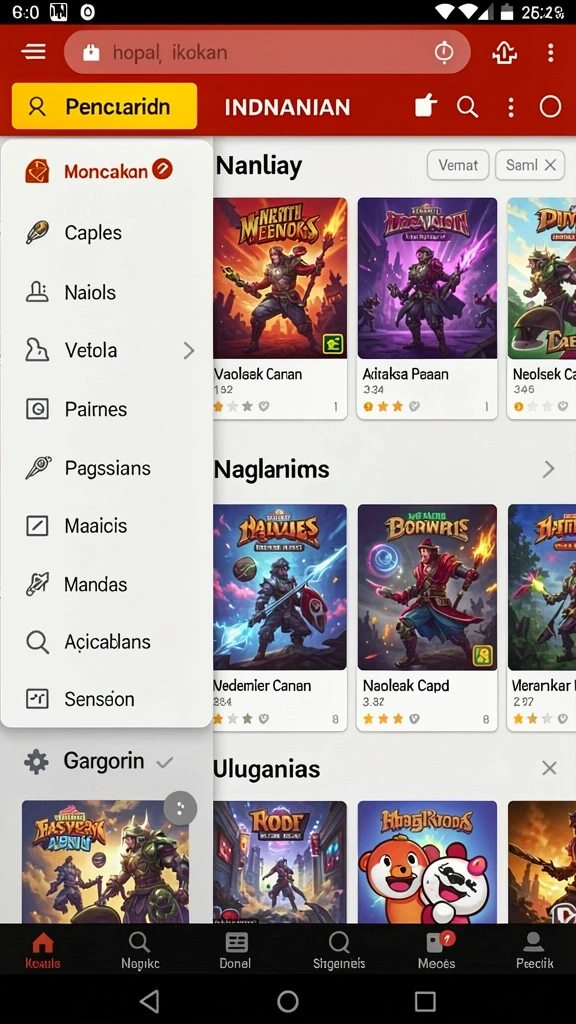Choose Mandas from the side menu

click(106, 584)
